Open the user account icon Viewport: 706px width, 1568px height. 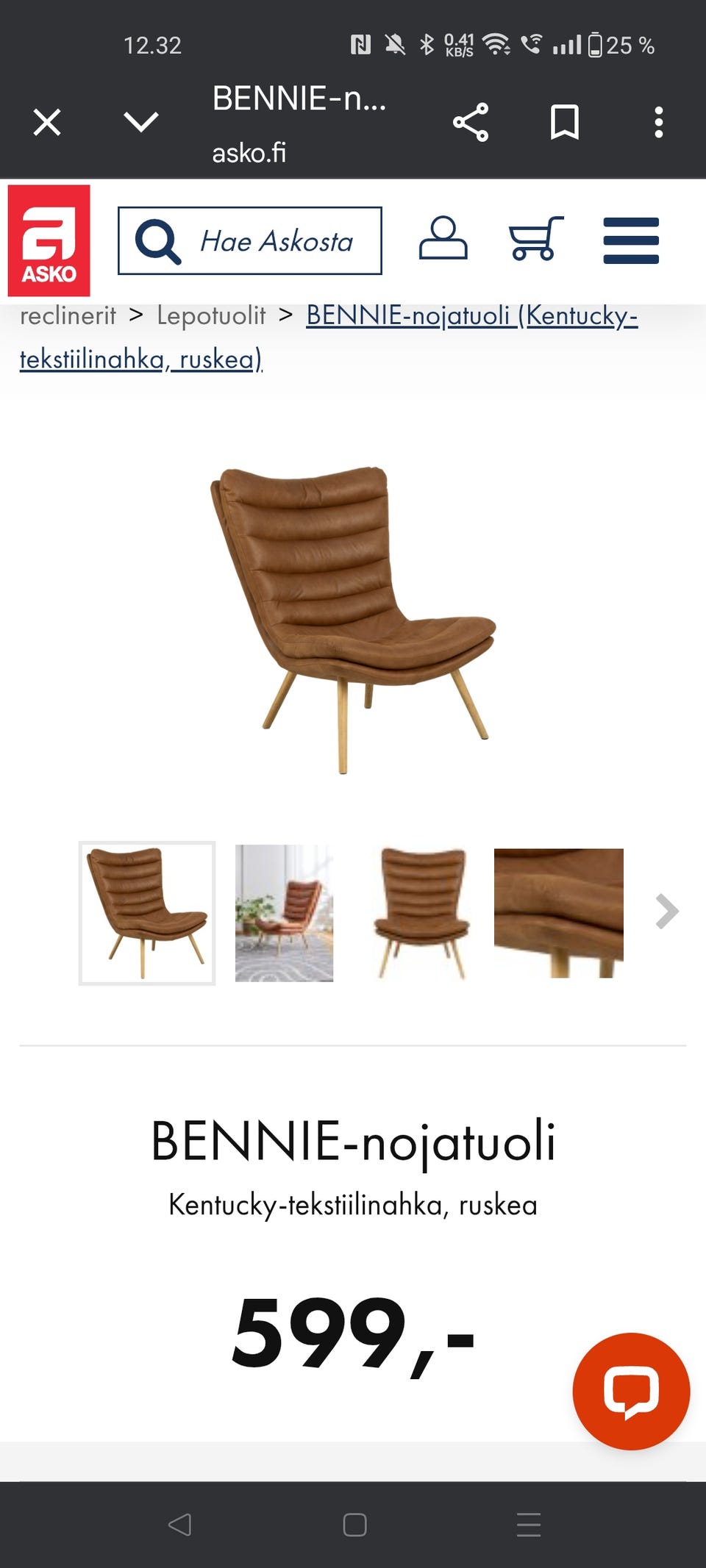(443, 238)
